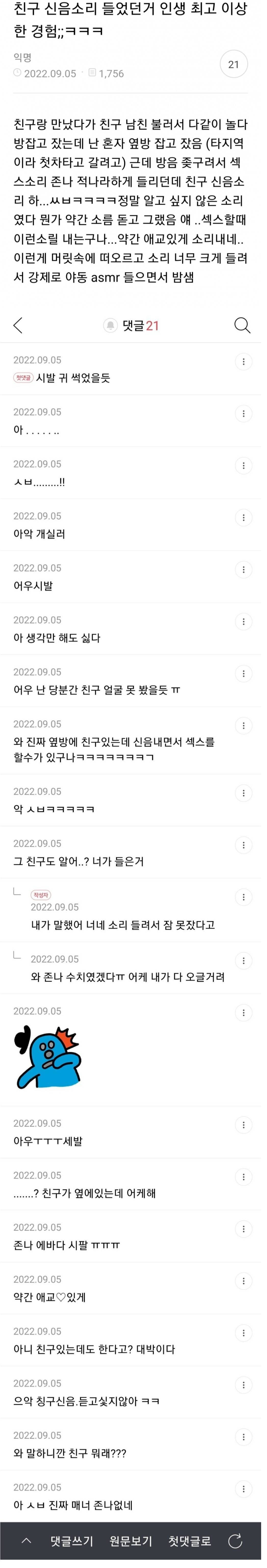This screenshot has width=267, height=1568.
Task: Open the 21 comment count badge
Action: coord(238,66)
